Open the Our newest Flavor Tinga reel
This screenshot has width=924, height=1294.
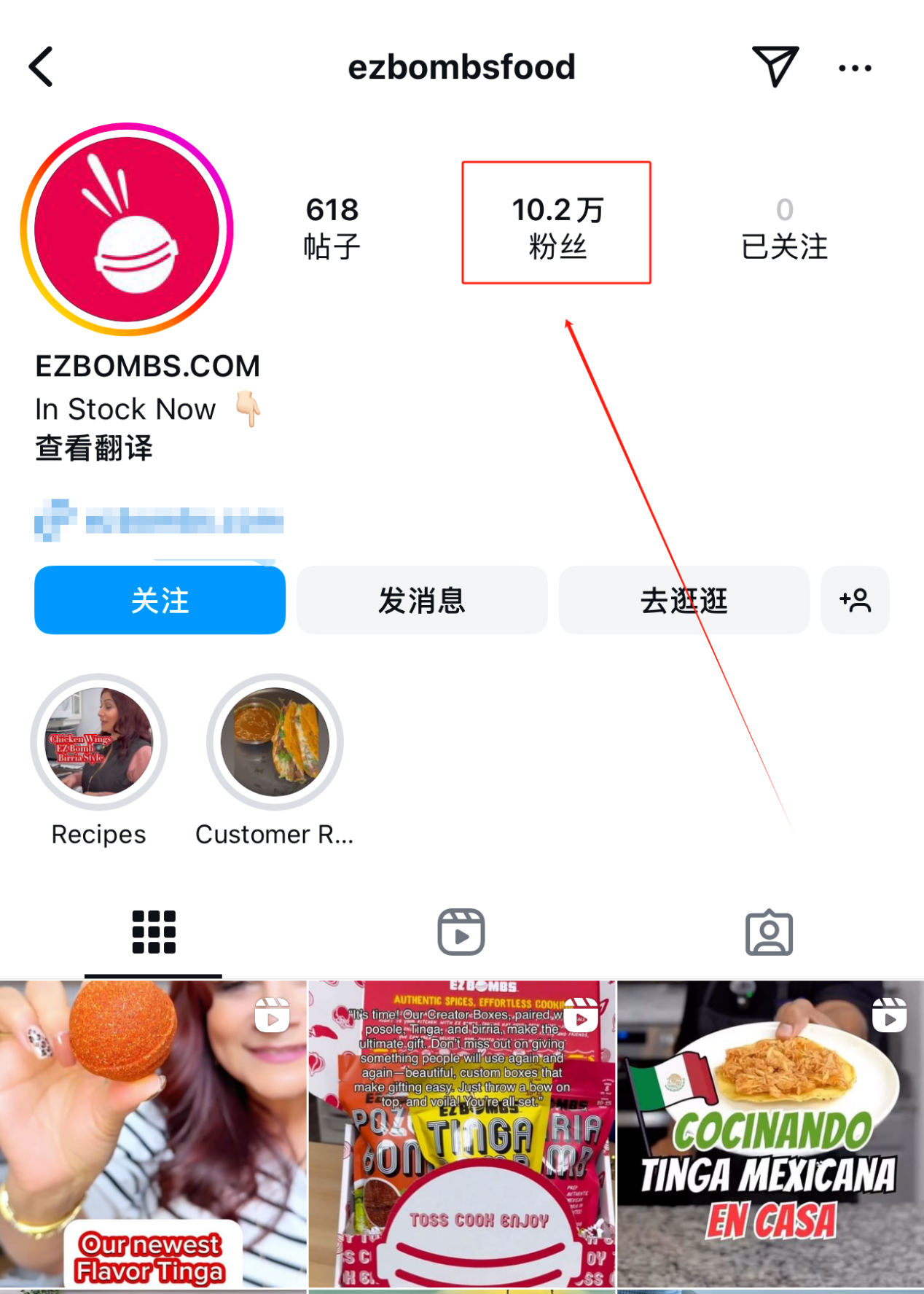pos(153,1134)
